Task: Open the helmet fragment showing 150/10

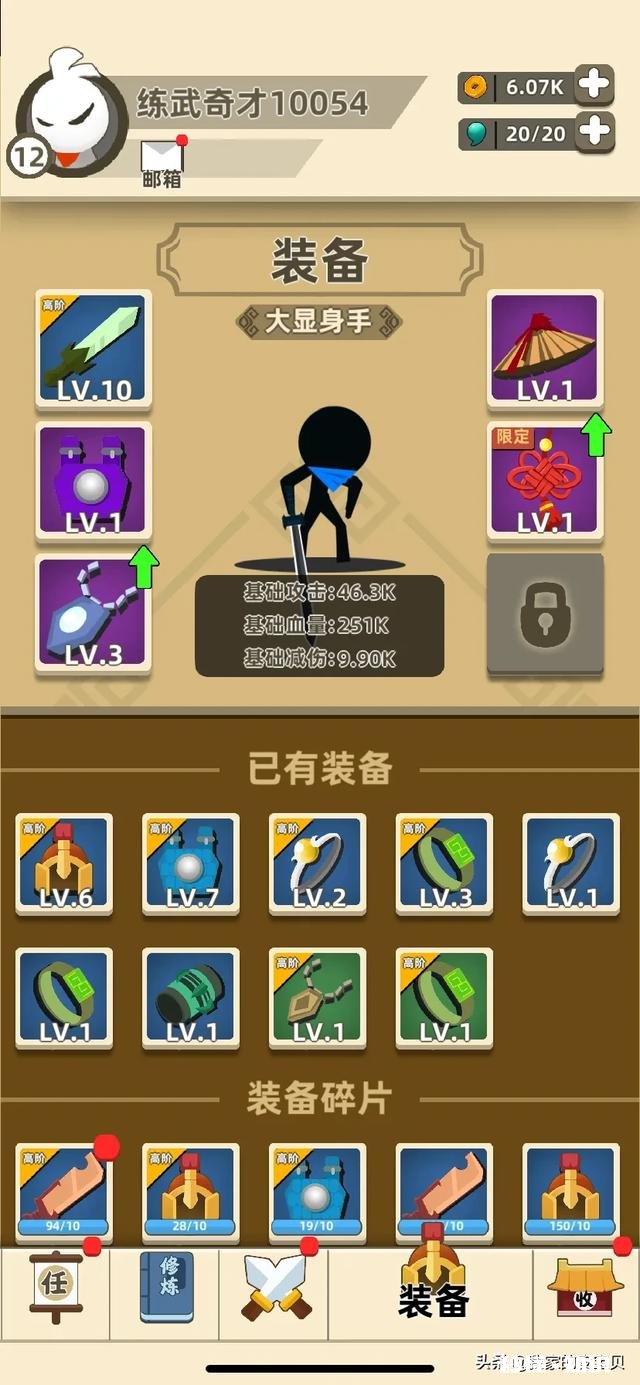Action: (x=571, y=1192)
